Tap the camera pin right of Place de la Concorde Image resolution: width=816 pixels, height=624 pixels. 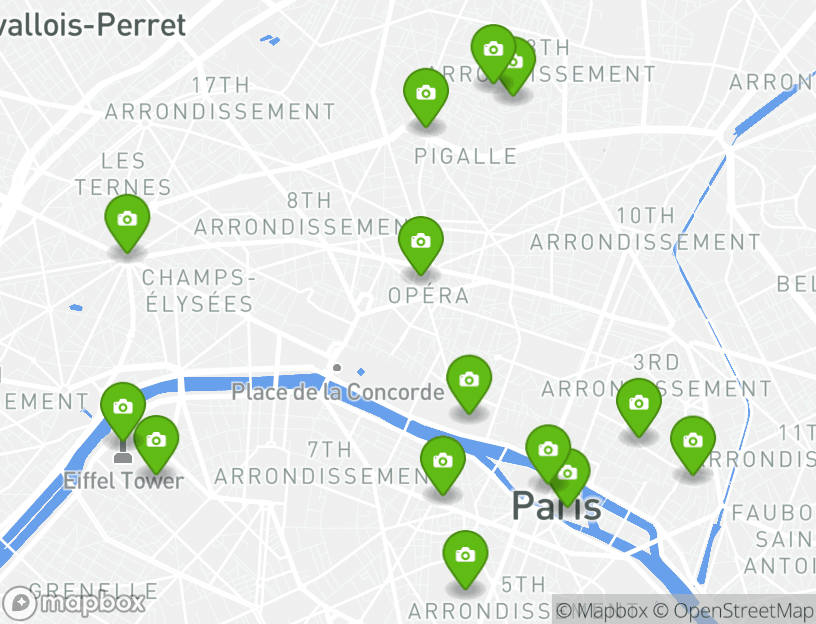(468, 380)
